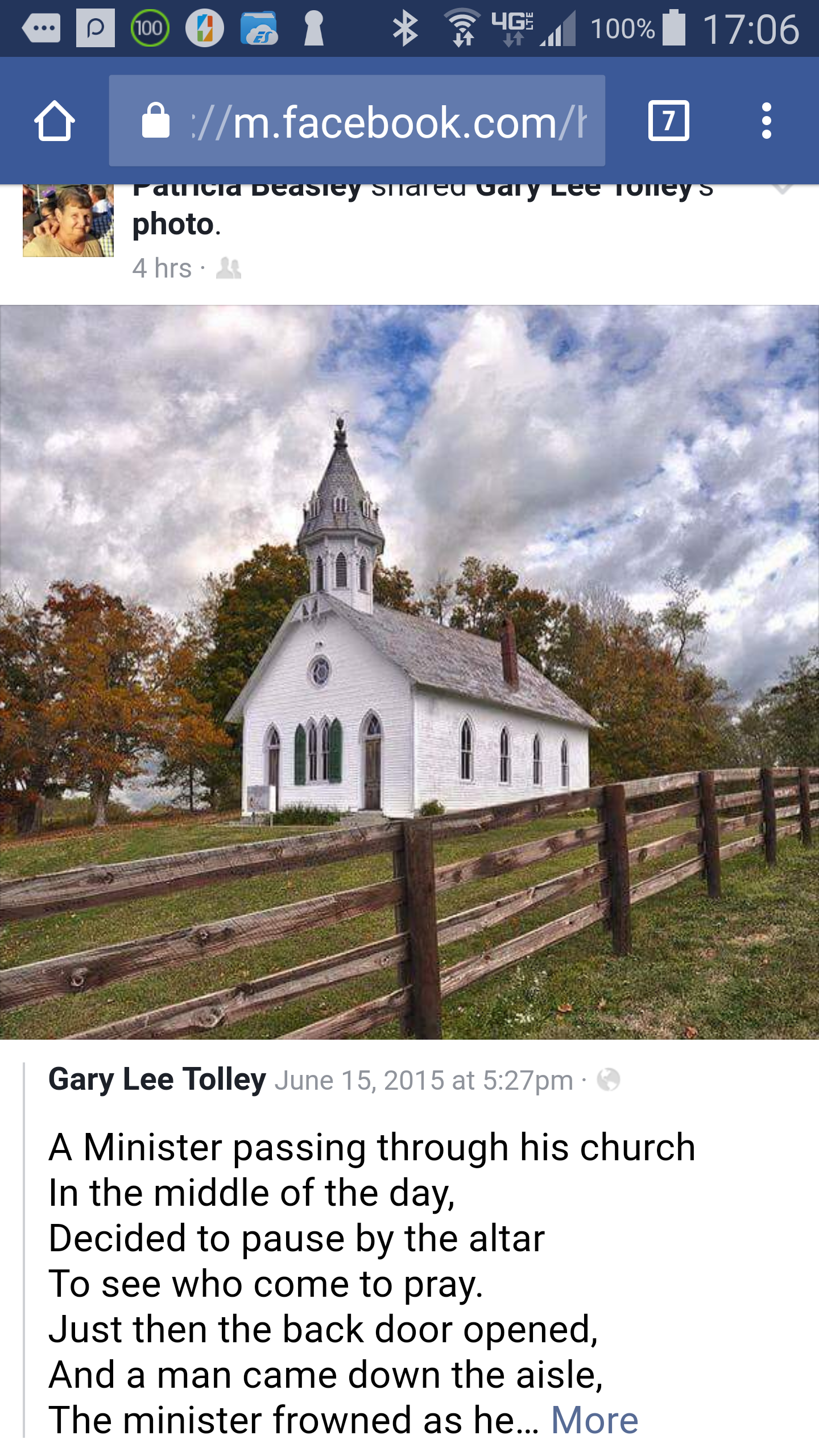819x1456 pixels.
Task: Open the post options dropdown arrow
Action: point(783,189)
